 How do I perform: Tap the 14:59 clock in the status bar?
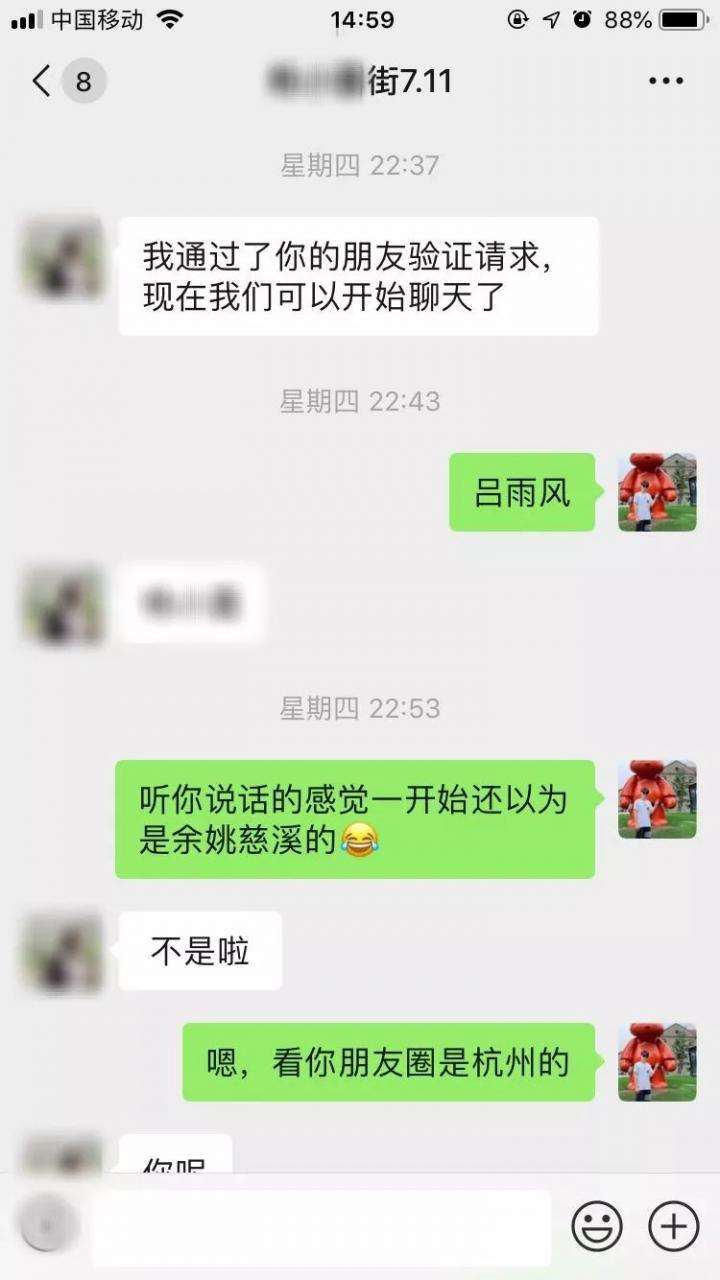[360, 17]
